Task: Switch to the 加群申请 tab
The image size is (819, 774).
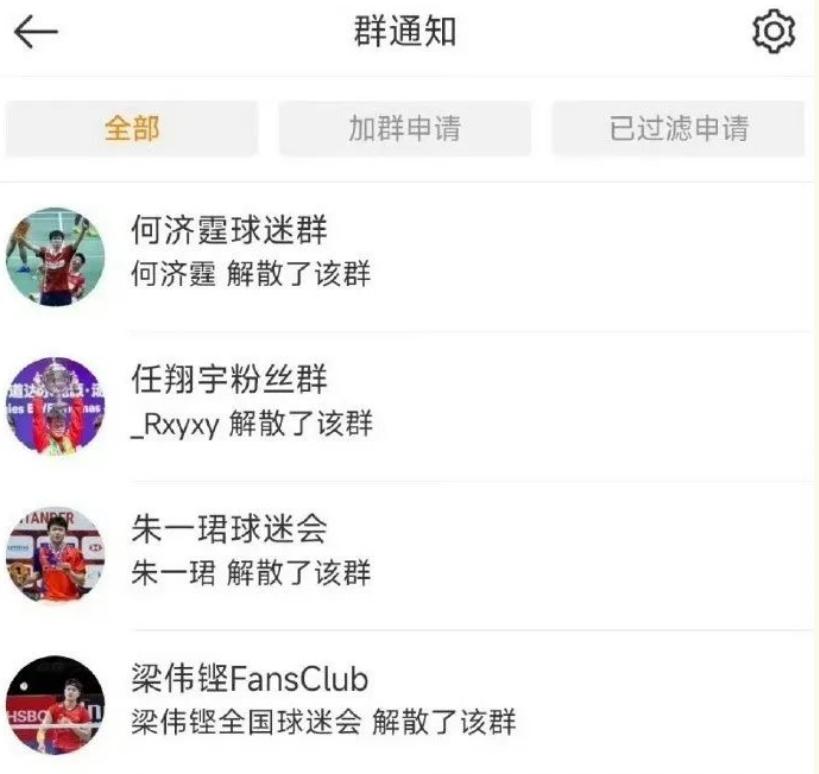Action: (404, 129)
